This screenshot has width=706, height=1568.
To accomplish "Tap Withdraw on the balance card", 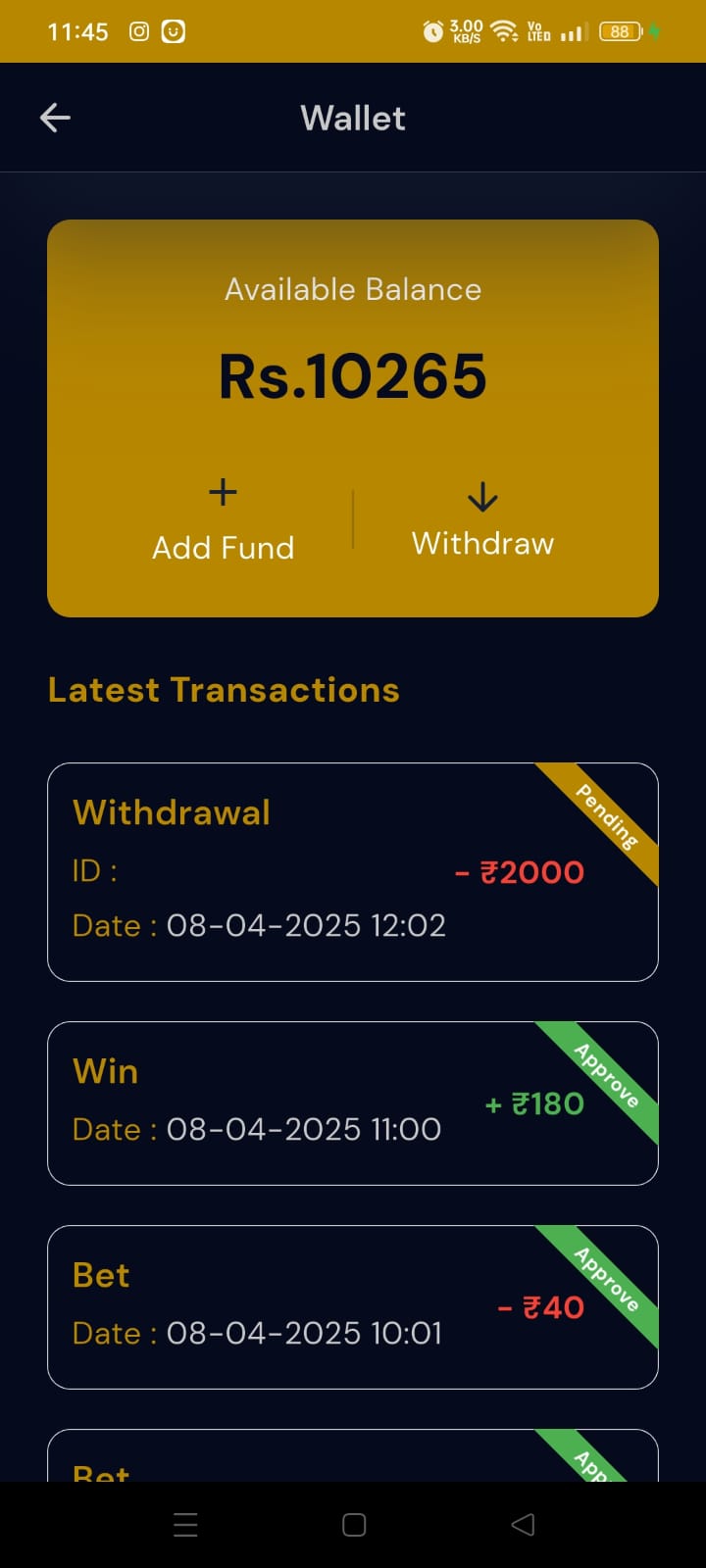I will point(482,519).
